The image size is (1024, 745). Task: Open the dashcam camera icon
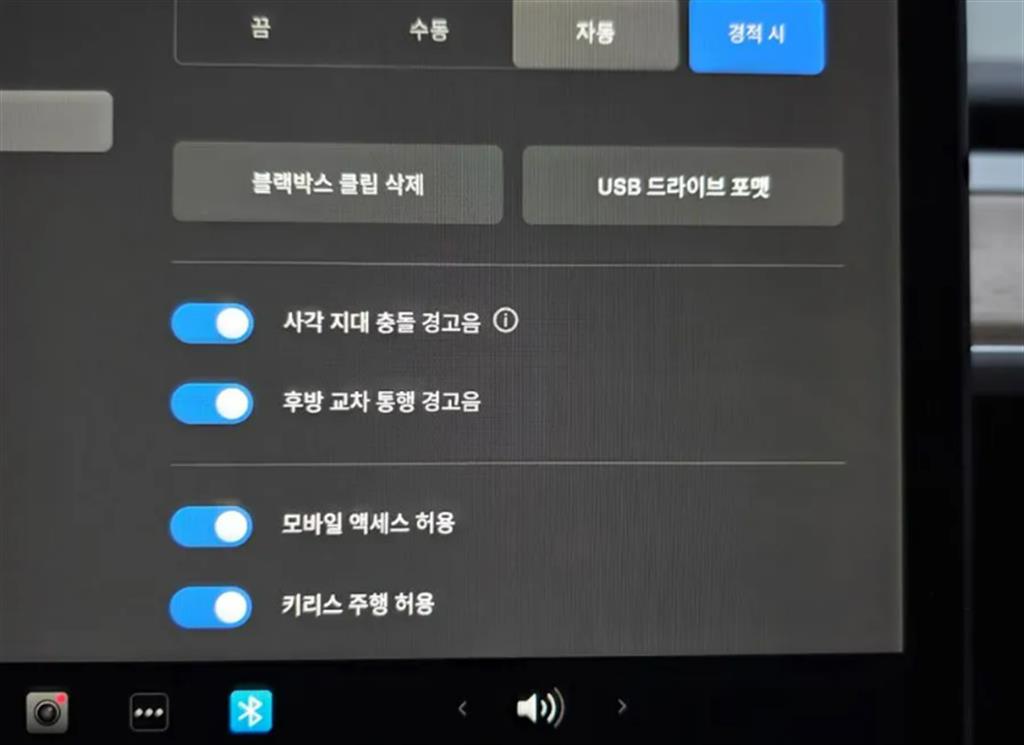[x=47, y=711]
